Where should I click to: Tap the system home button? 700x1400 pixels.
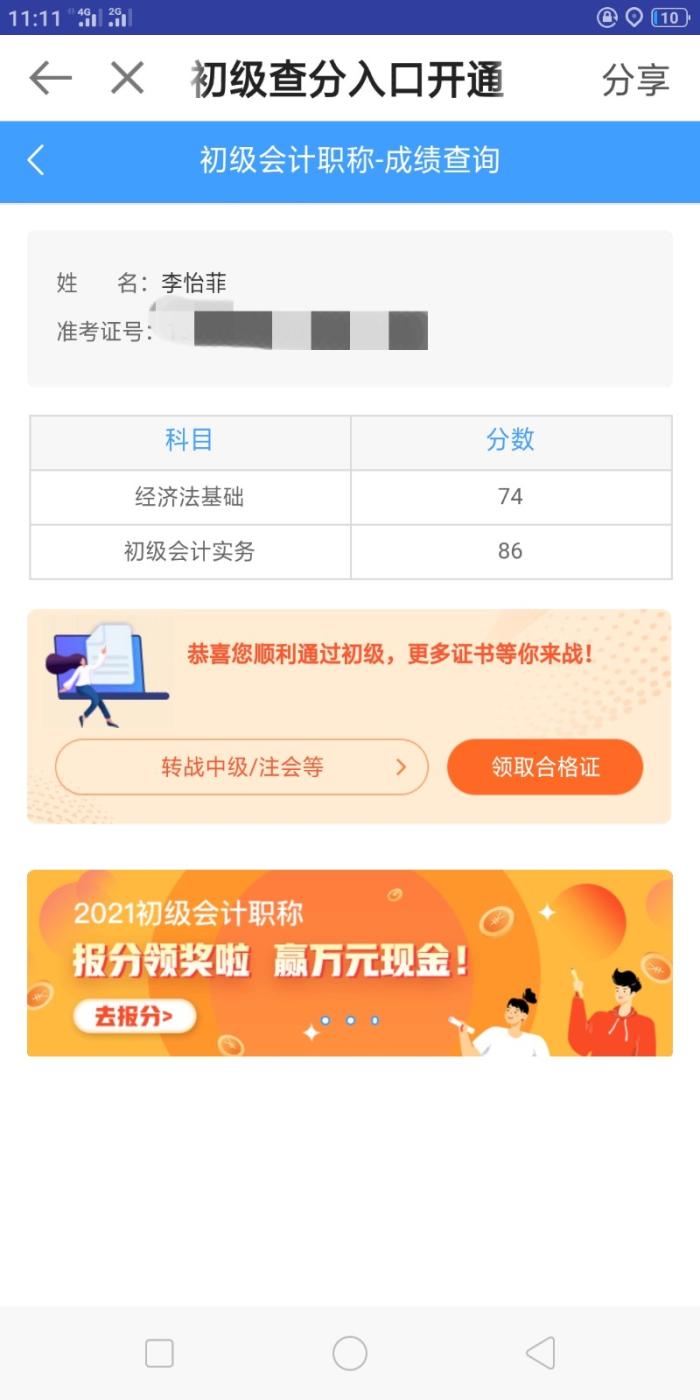pos(350,1353)
